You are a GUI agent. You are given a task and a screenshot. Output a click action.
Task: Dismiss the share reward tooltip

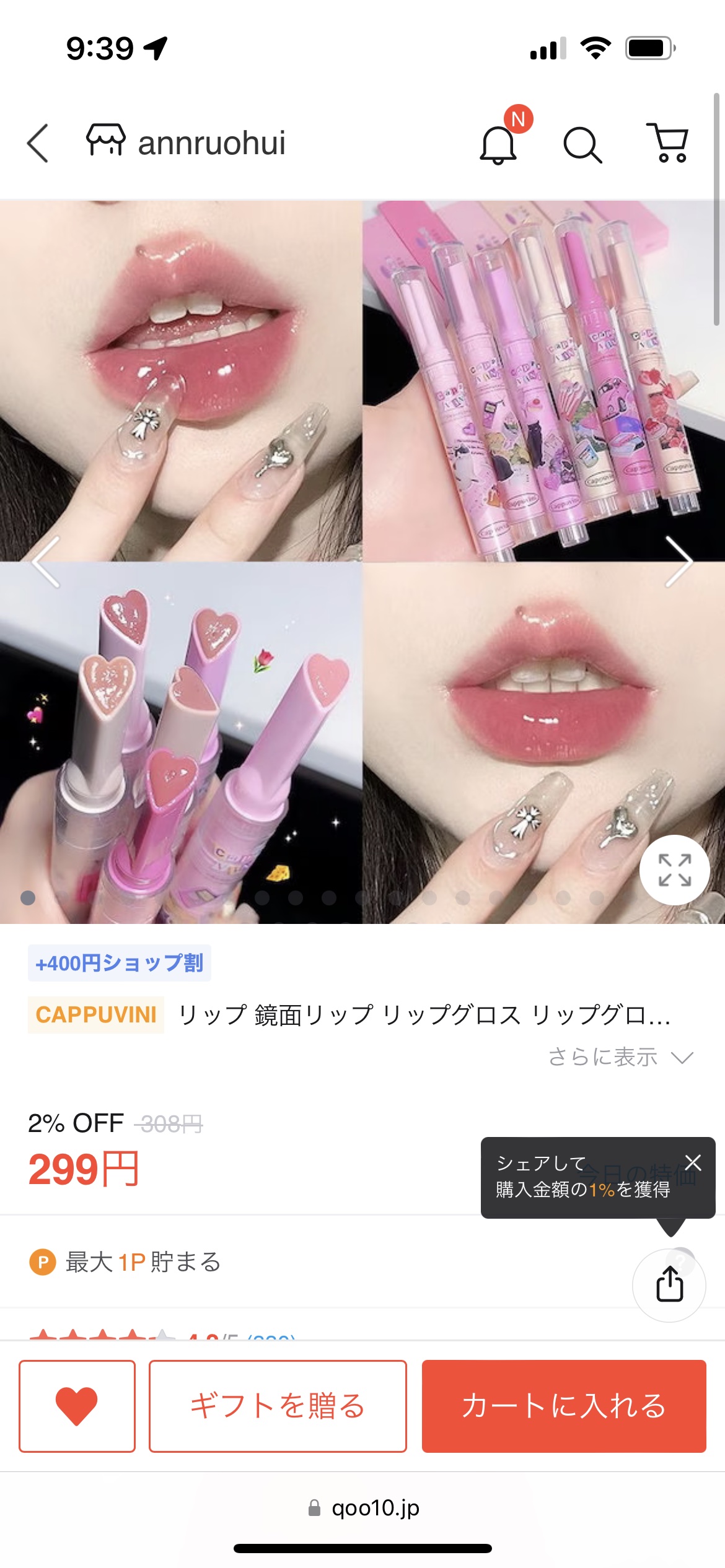click(693, 1162)
